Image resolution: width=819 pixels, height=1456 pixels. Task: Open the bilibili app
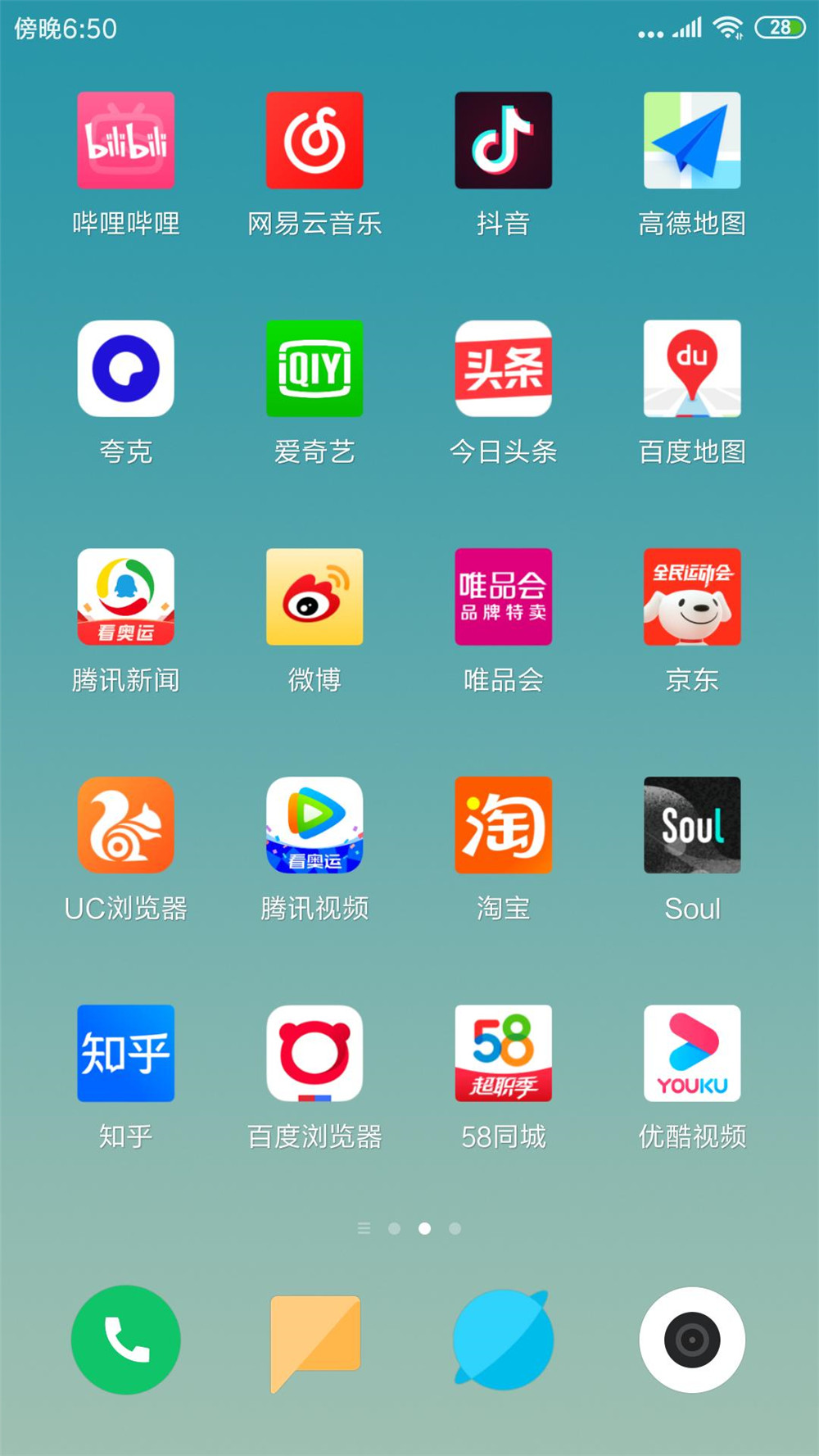pyautogui.click(x=125, y=139)
